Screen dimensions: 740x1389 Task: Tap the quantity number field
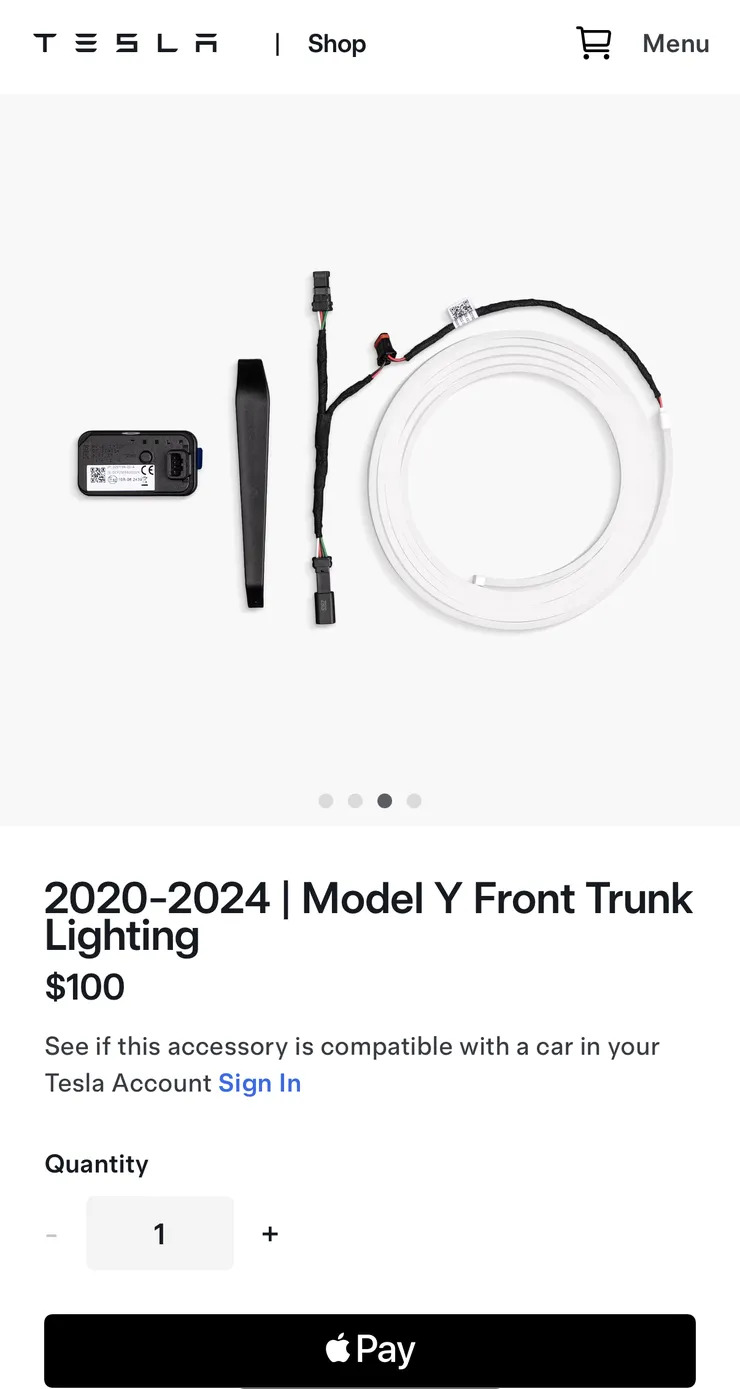click(160, 1234)
